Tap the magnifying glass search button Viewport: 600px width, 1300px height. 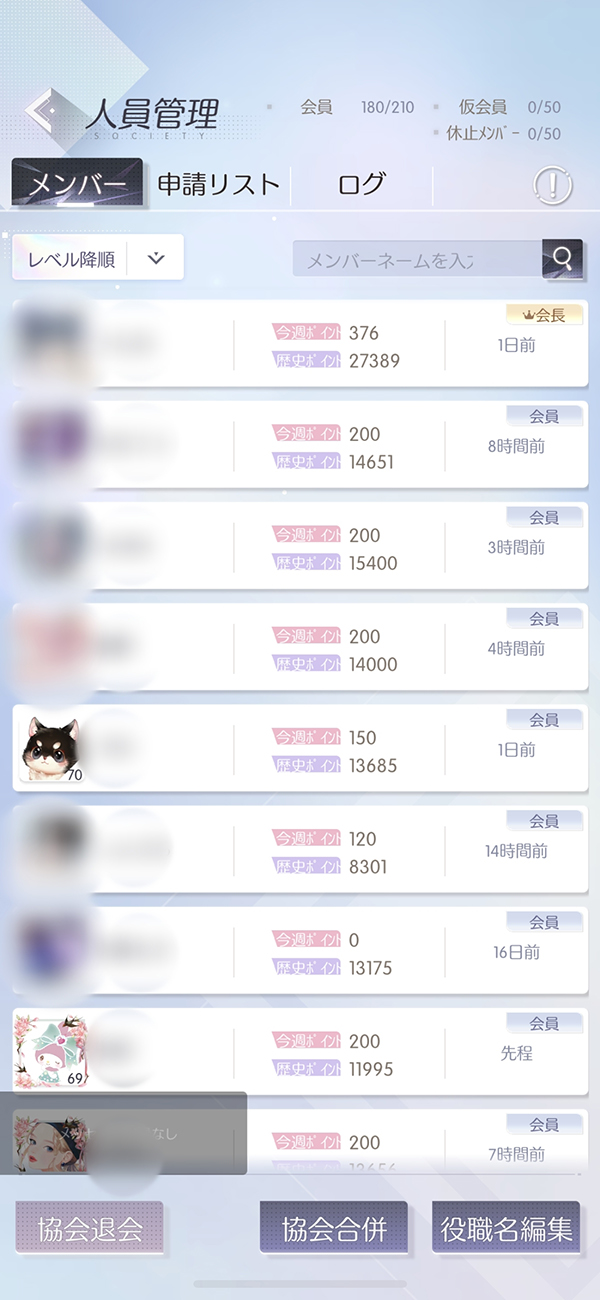pos(562,259)
